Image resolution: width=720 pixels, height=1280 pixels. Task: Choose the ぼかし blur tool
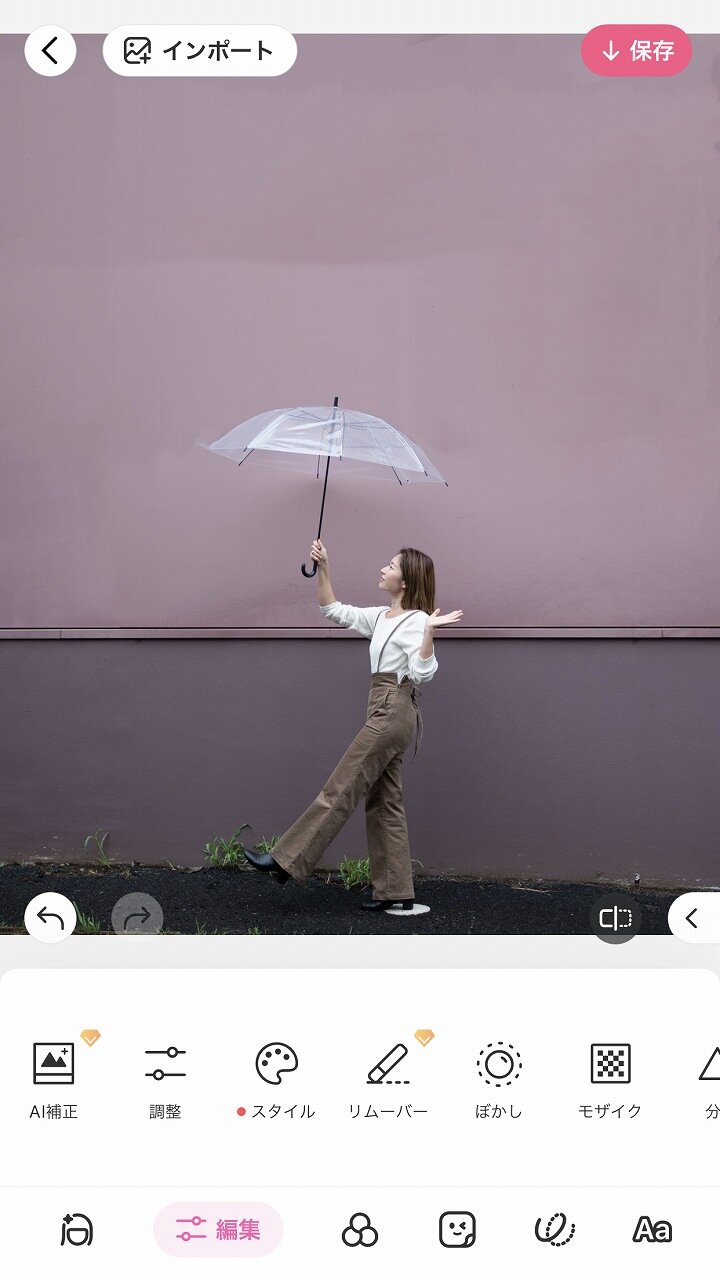[x=498, y=1078]
